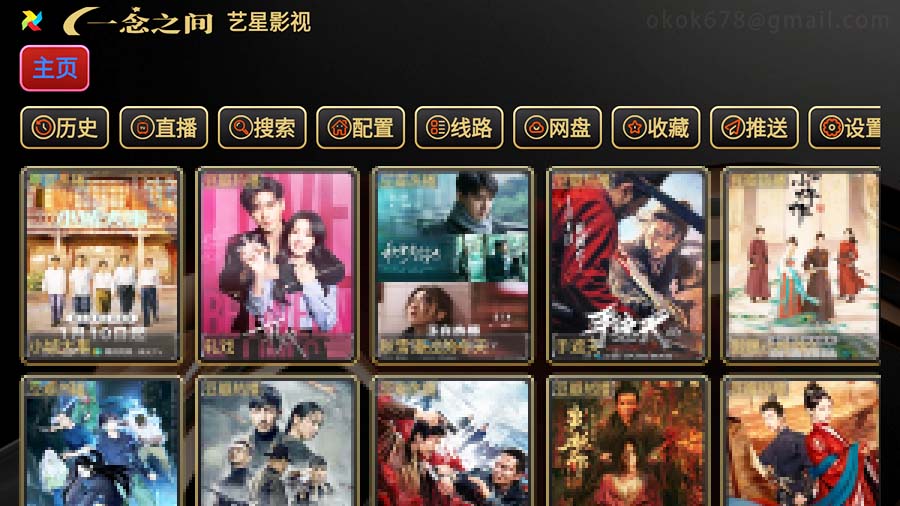Screen dimensions: 900x506
Task: Open the poster with group outside a building
Action: (102, 264)
